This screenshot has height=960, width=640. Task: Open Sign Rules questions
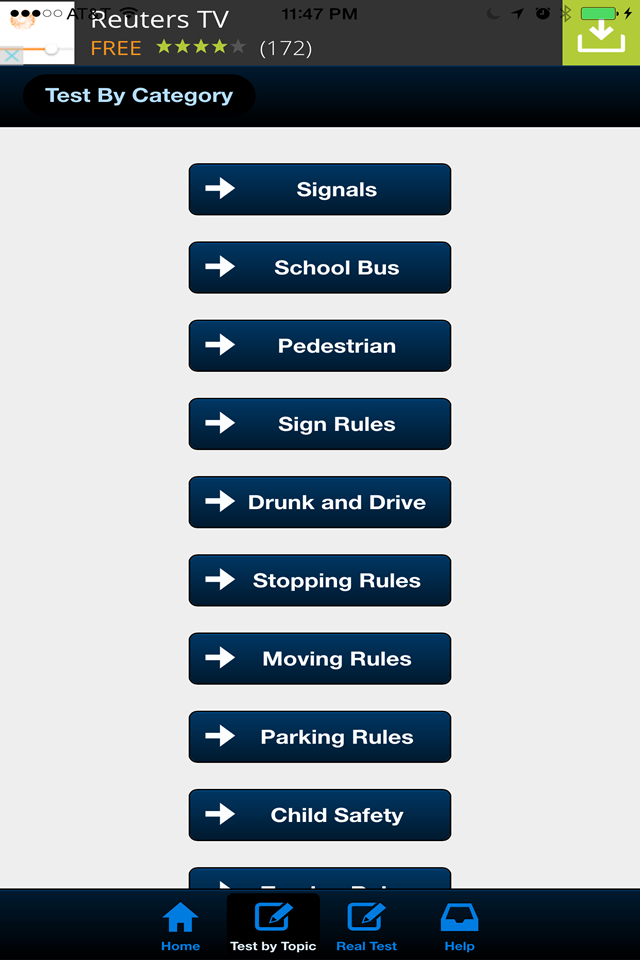[x=320, y=424]
